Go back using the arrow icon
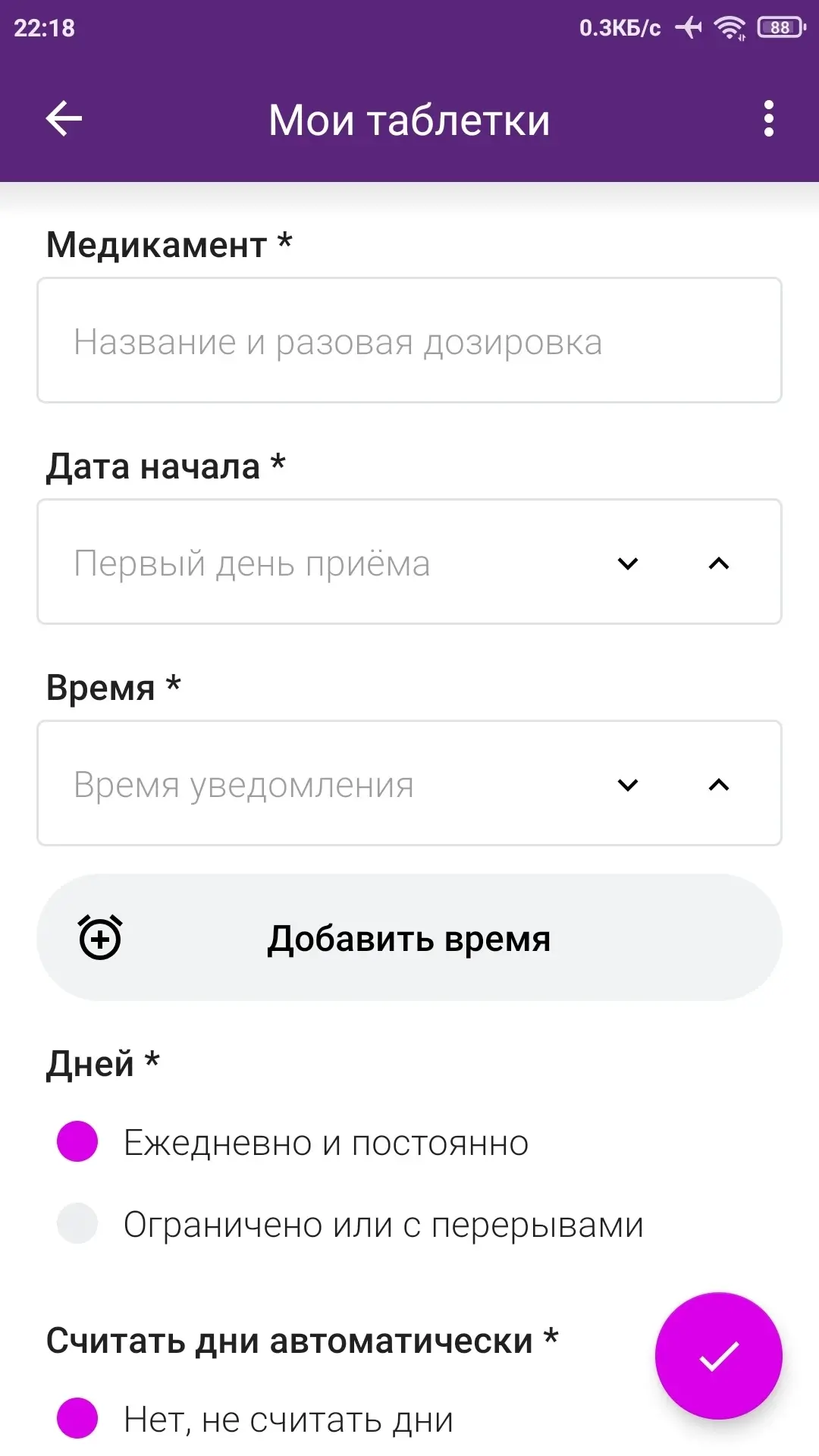The width and height of the screenshot is (819, 1456). pyautogui.click(x=64, y=119)
